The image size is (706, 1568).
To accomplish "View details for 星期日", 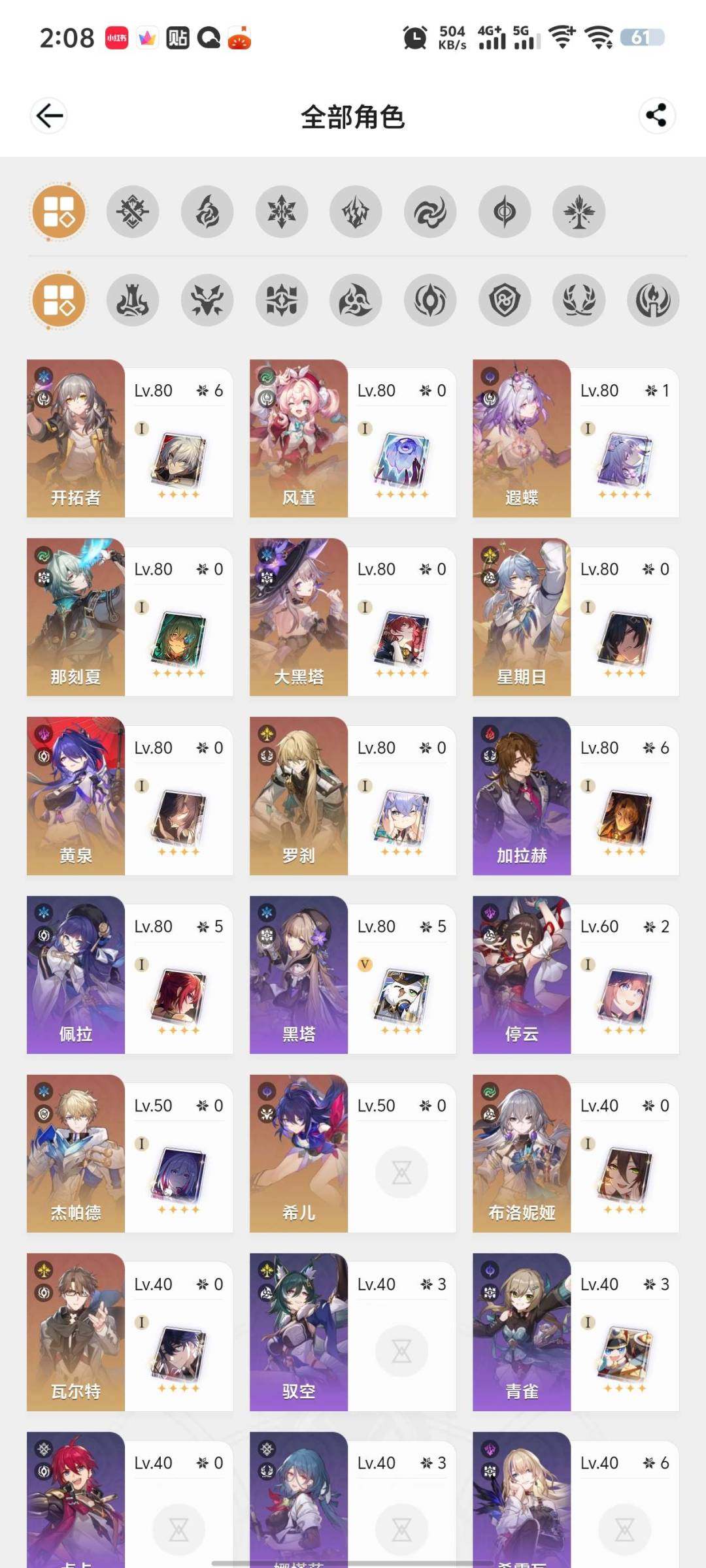I will (x=575, y=617).
